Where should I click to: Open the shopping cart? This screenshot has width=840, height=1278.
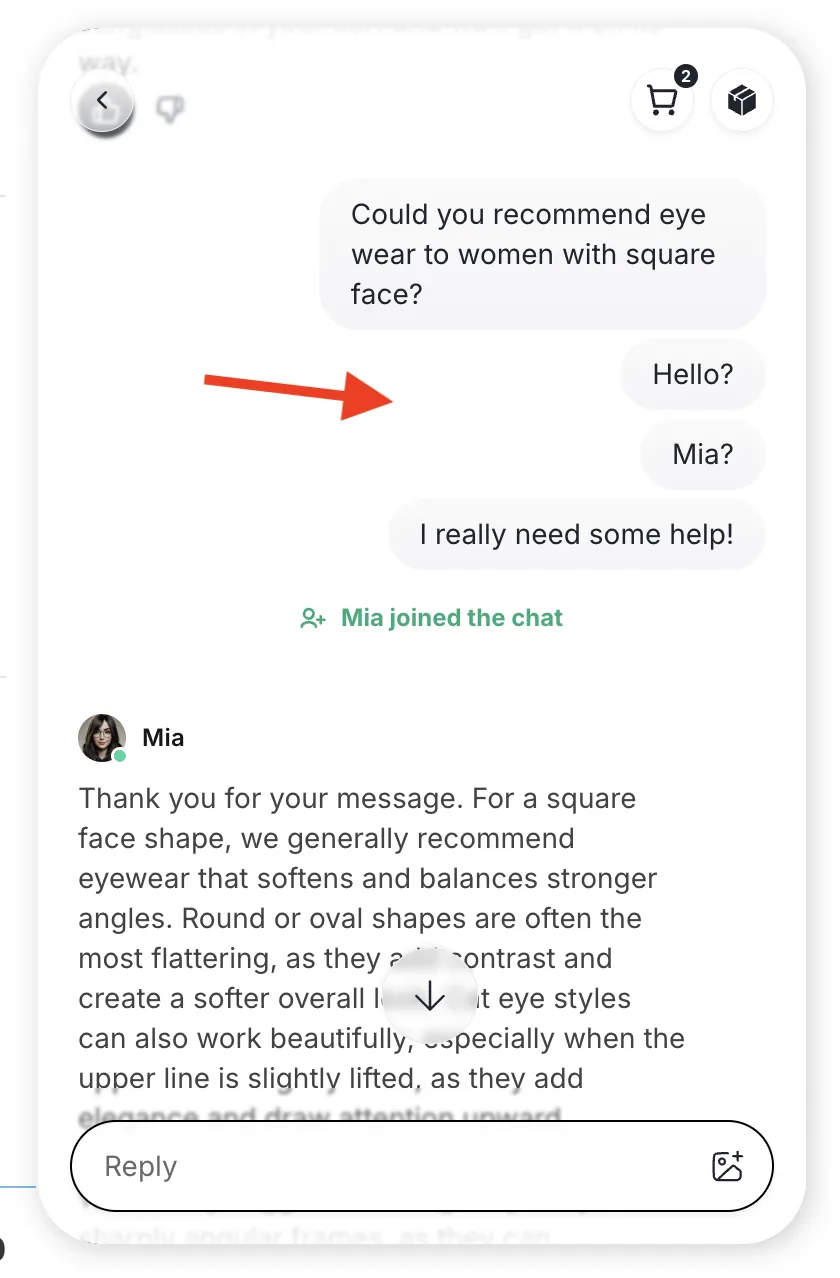[661, 101]
